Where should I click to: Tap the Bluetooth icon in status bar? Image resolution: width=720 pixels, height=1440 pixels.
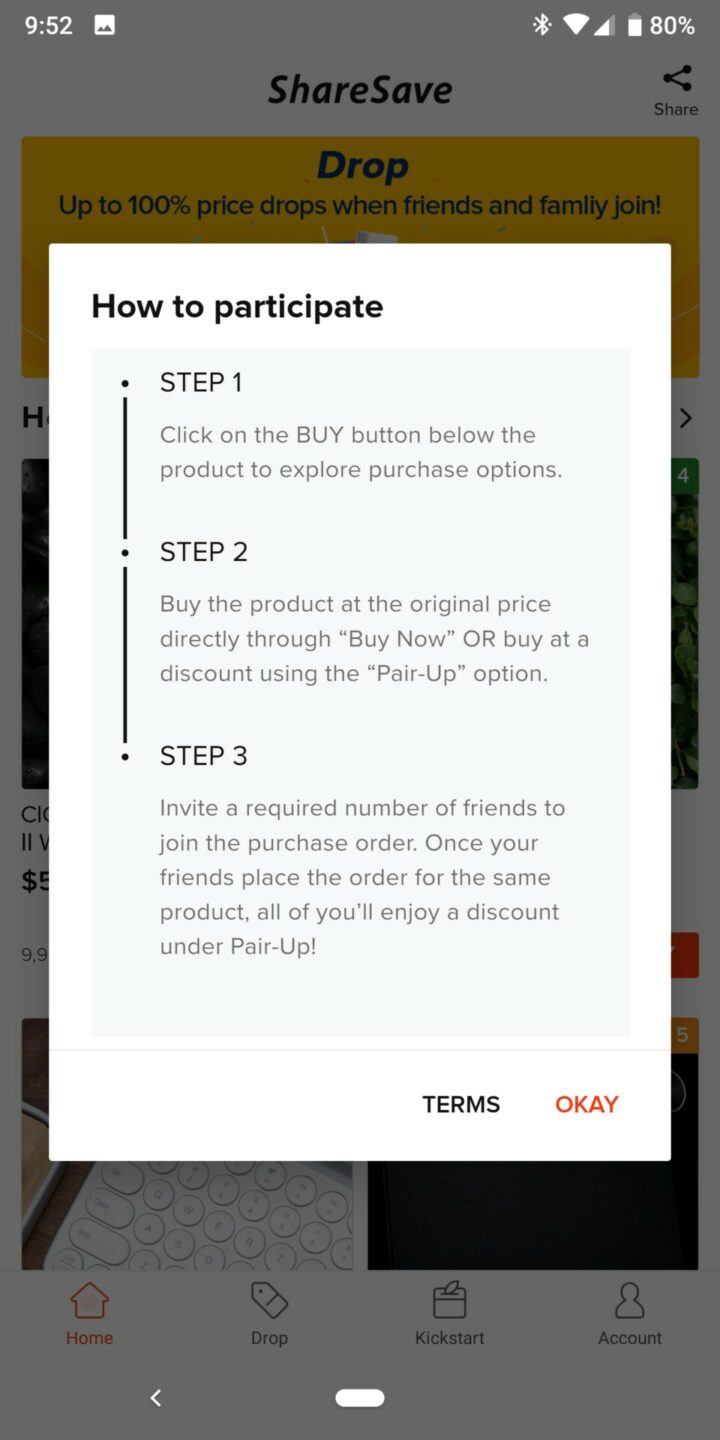click(x=541, y=24)
